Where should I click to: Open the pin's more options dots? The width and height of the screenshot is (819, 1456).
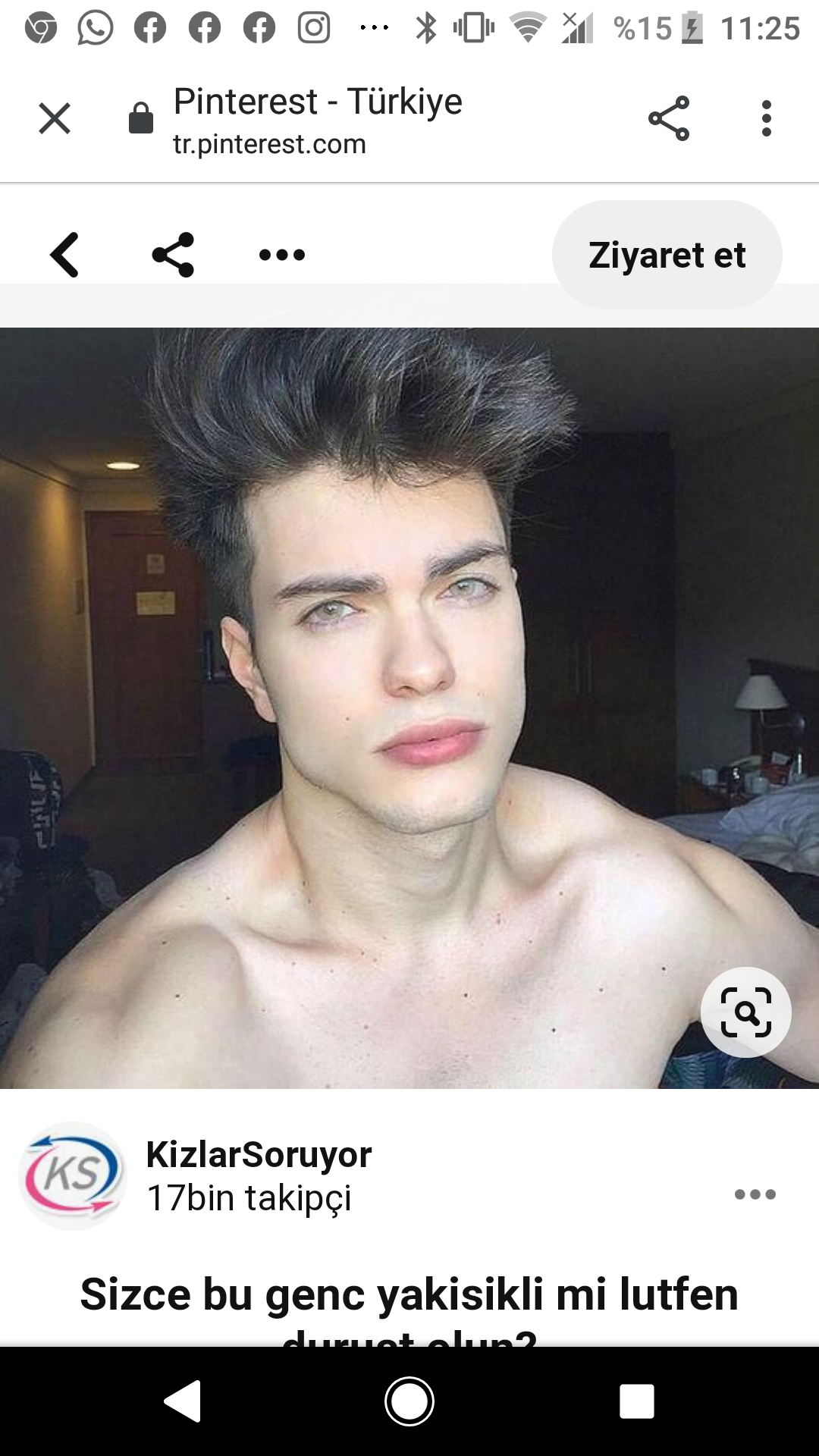(x=281, y=255)
